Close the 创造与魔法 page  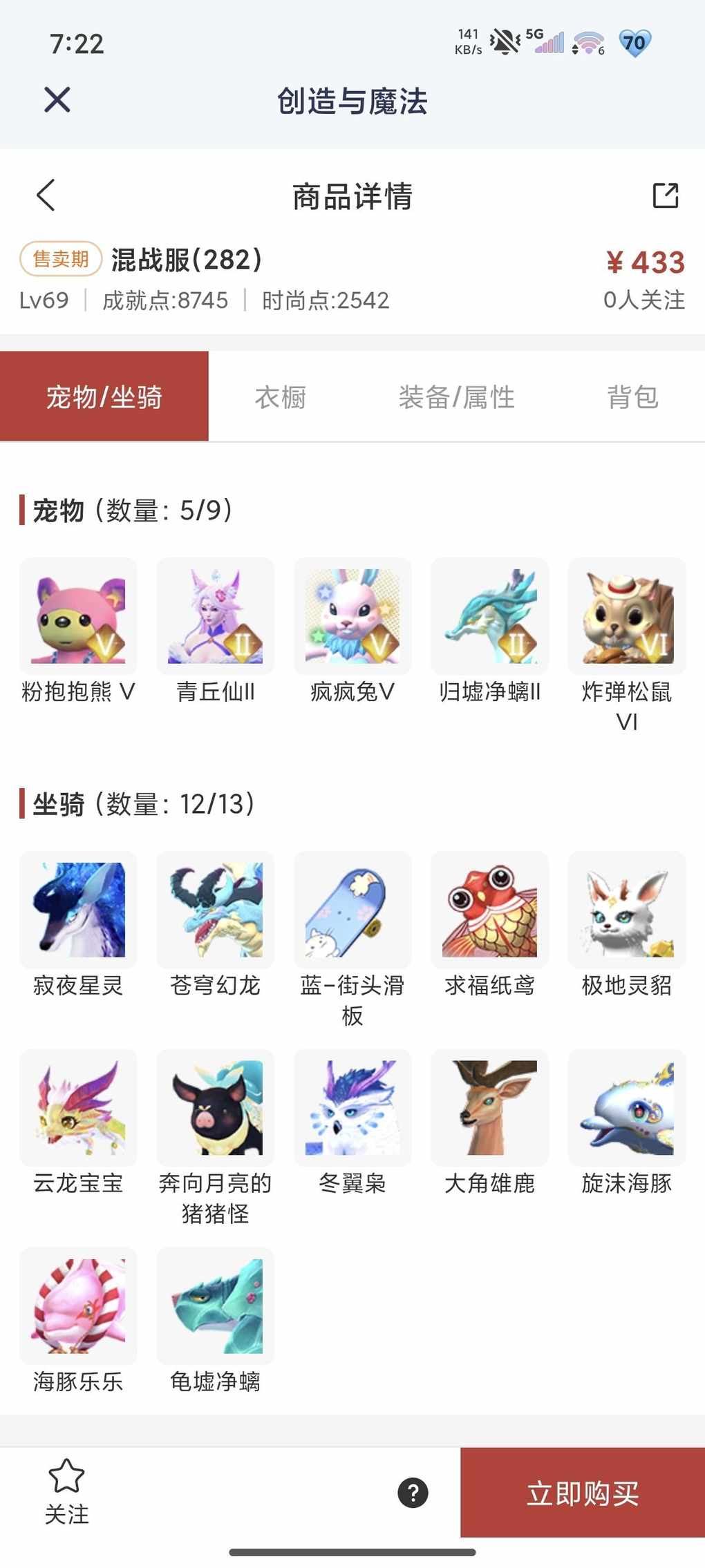[57, 100]
